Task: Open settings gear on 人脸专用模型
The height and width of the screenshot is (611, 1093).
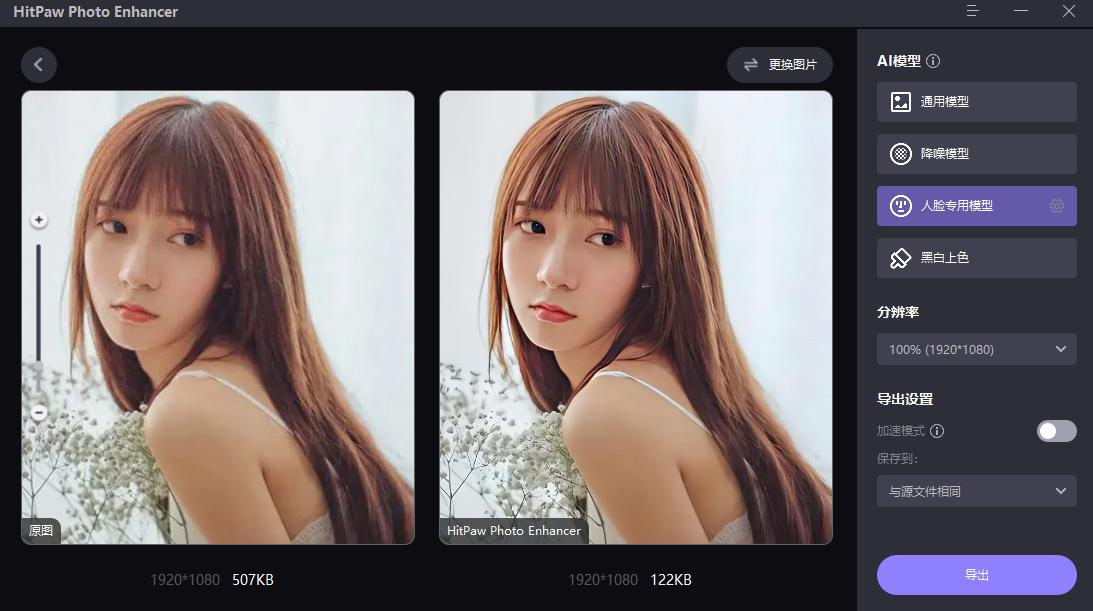Action: pos(1057,206)
